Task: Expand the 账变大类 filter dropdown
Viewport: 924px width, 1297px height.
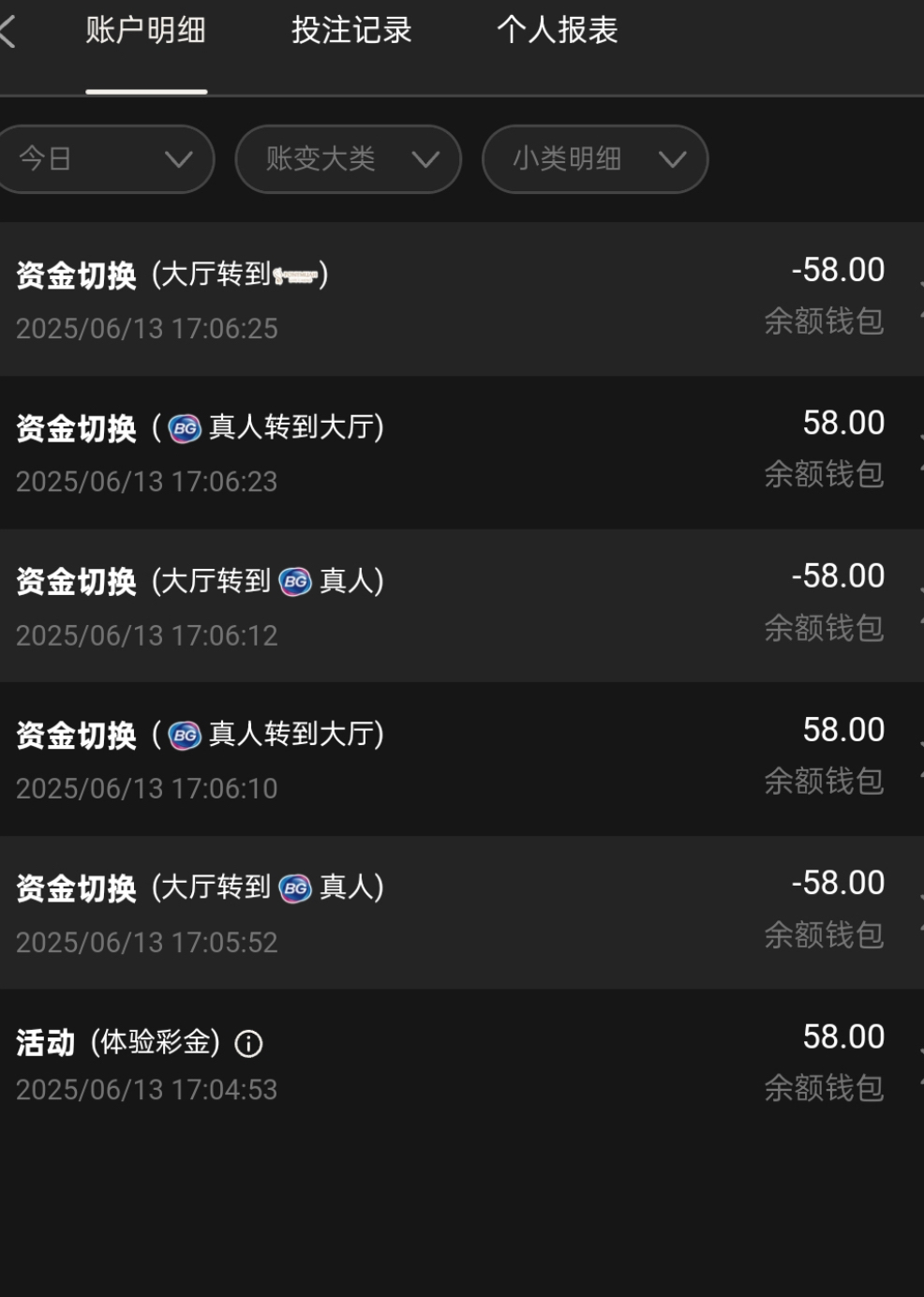Action: pos(348,159)
